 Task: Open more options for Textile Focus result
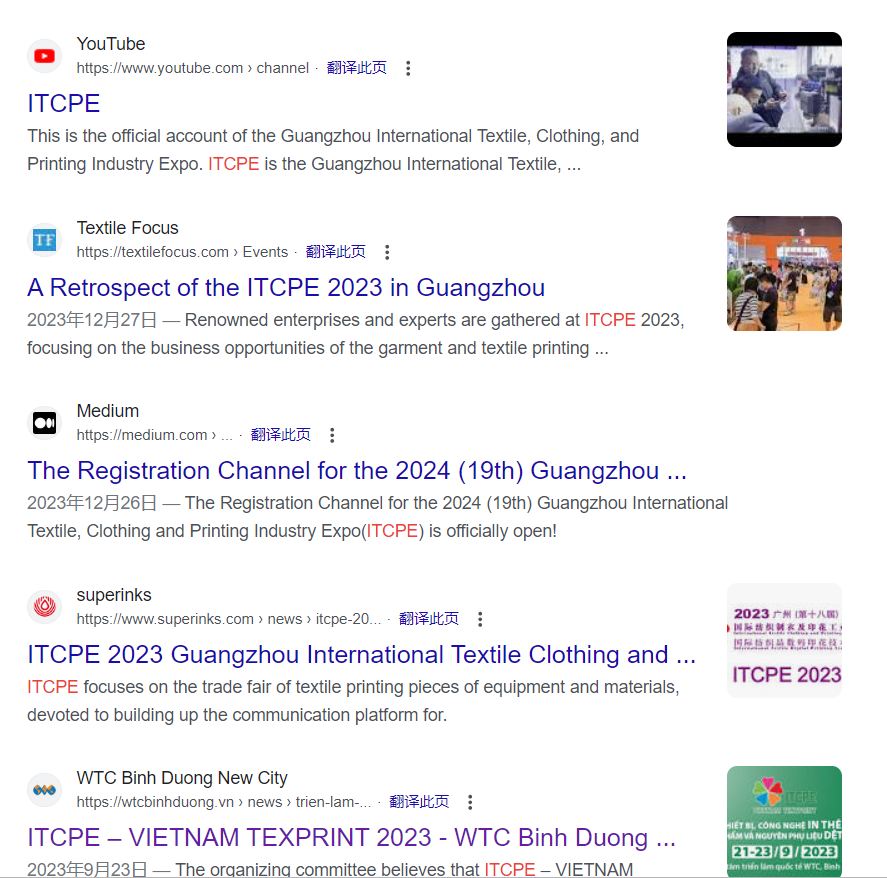[387, 252]
